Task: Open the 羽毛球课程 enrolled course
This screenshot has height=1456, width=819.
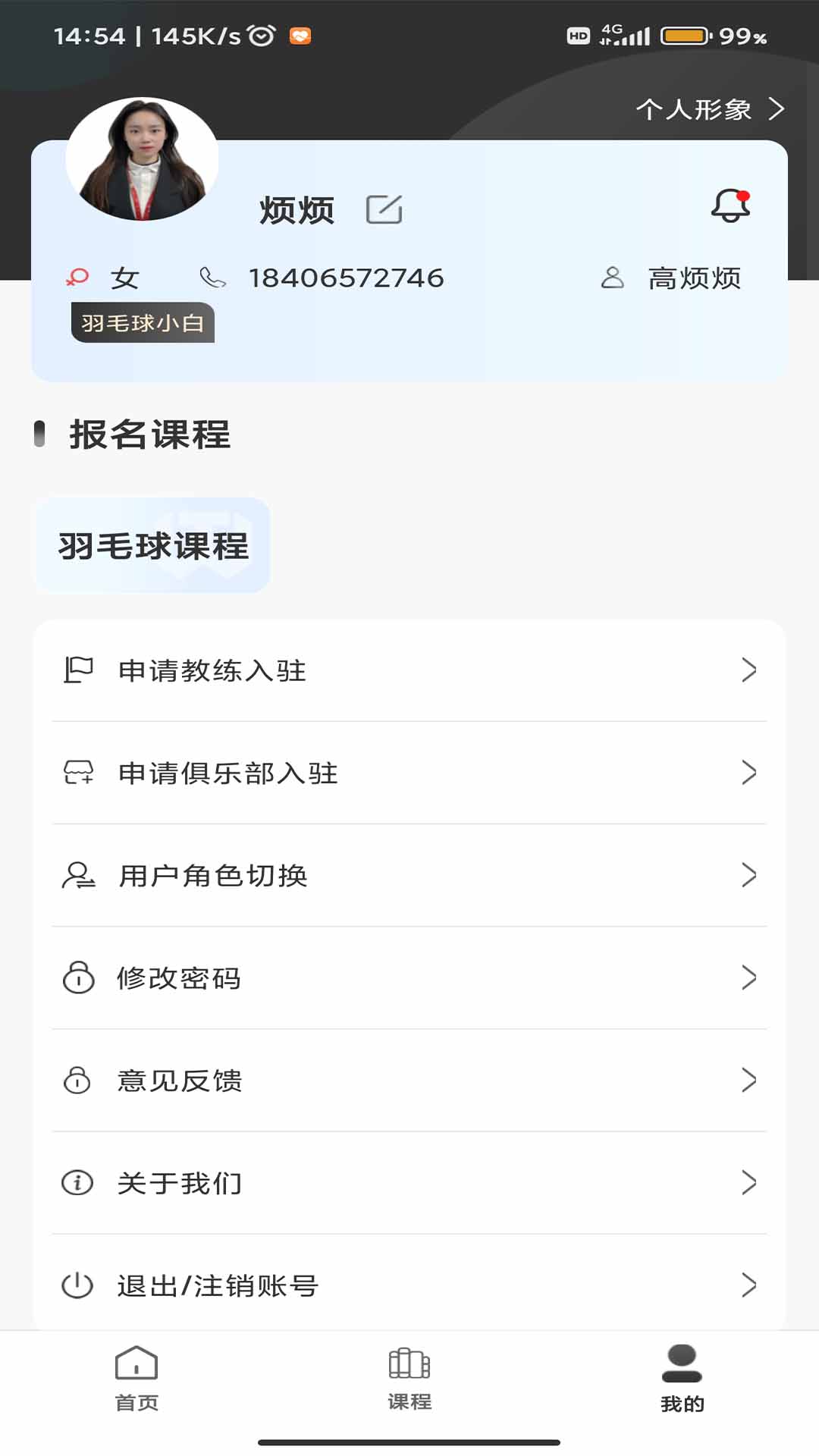Action: click(x=151, y=544)
